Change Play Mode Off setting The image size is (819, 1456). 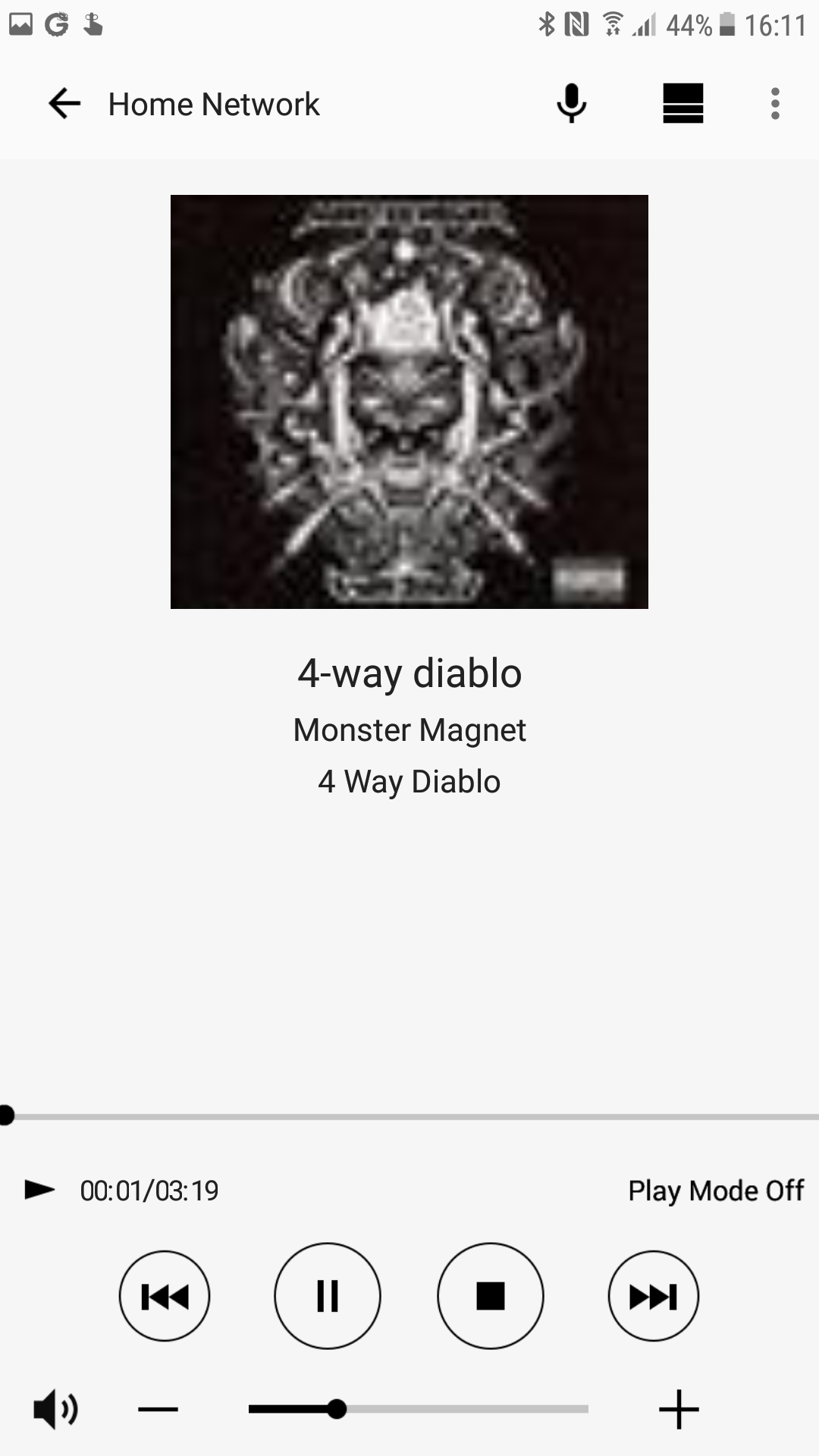(715, 1191)
